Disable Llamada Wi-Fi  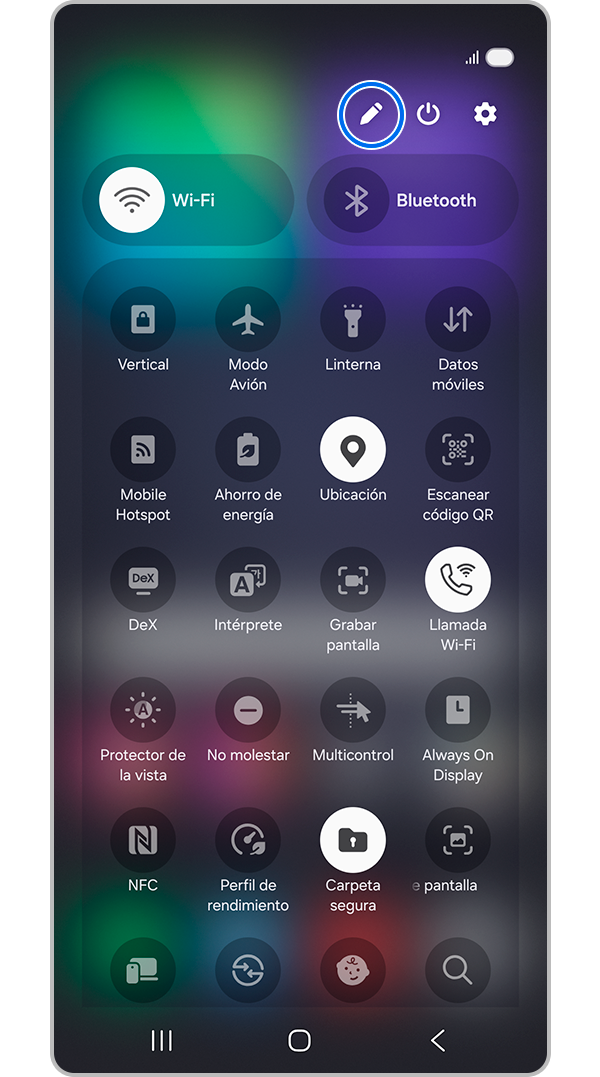tap(457, 579)
